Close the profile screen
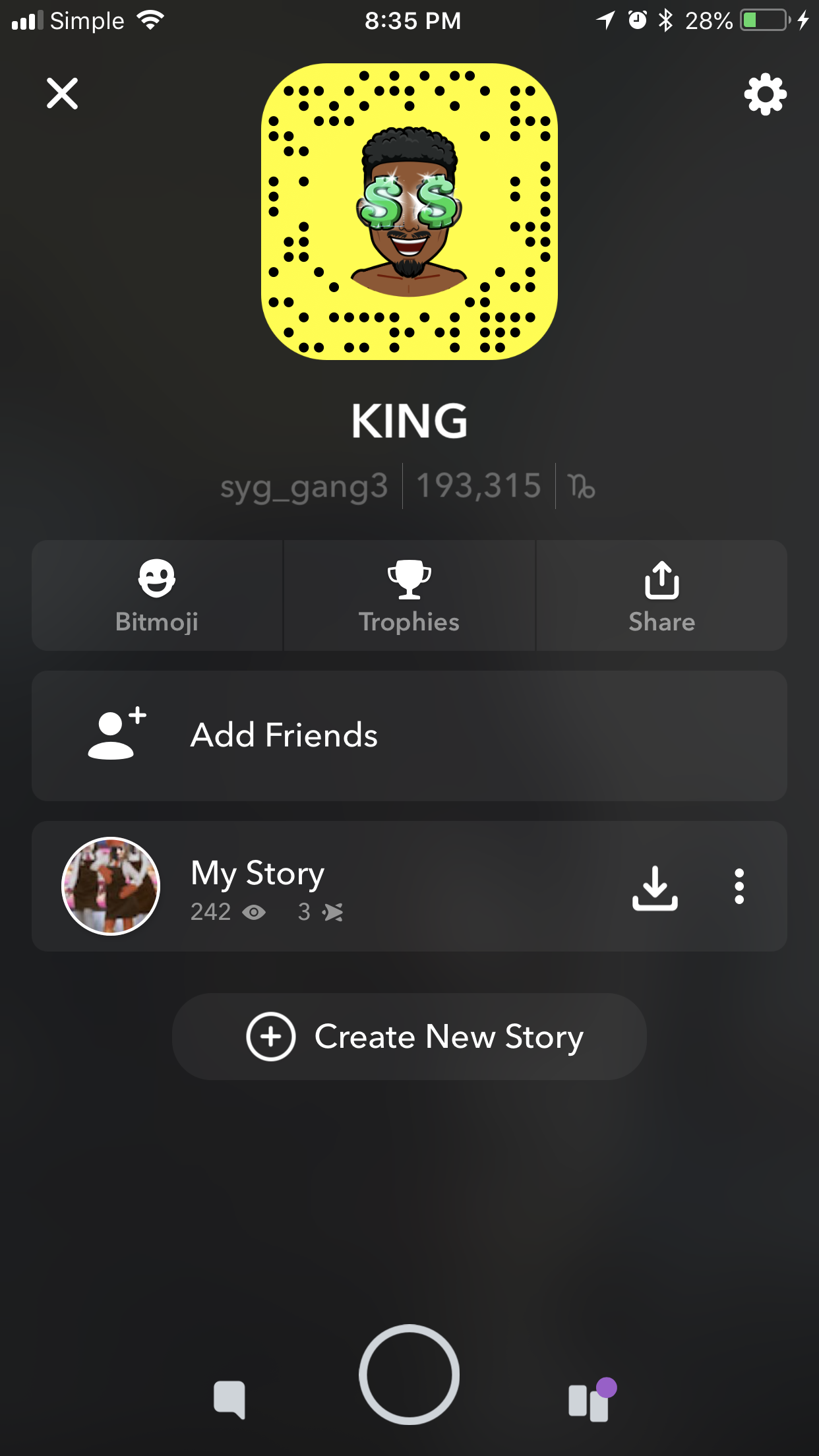The image size is (819, 1456). coord(63,93)
